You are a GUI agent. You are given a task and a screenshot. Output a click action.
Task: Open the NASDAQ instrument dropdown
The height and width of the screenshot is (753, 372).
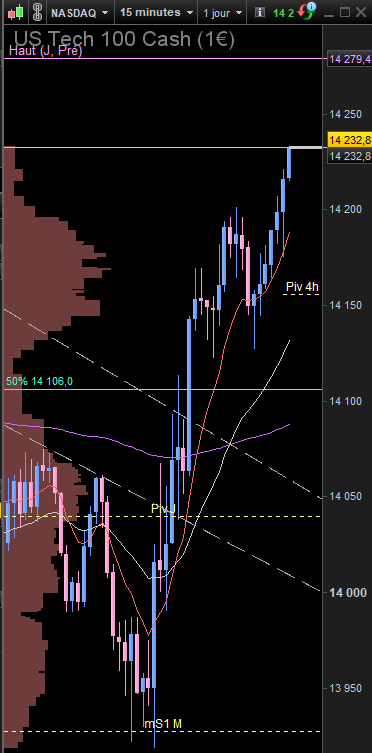pos(81,13)
